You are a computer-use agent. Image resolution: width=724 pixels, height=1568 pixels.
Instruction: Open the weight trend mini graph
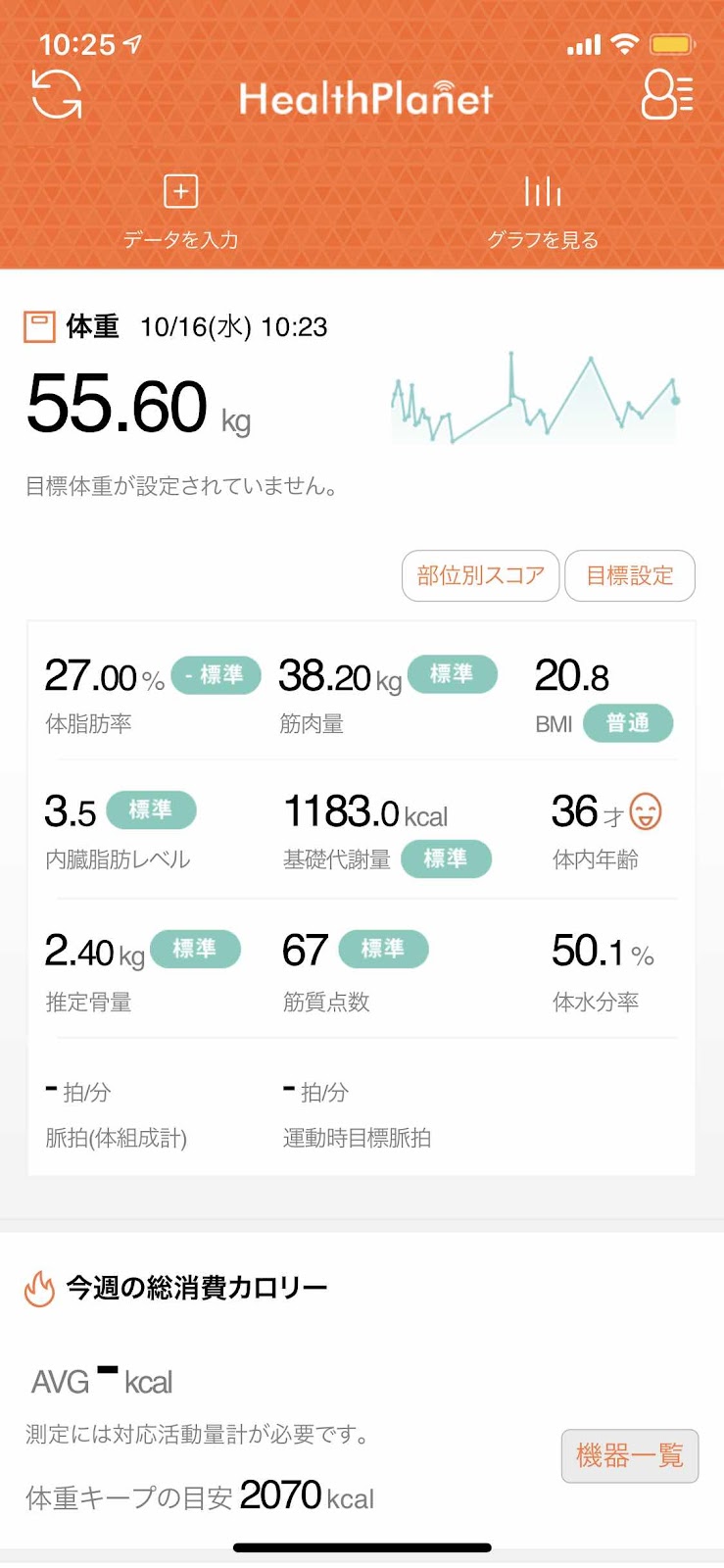click(535, 399)
